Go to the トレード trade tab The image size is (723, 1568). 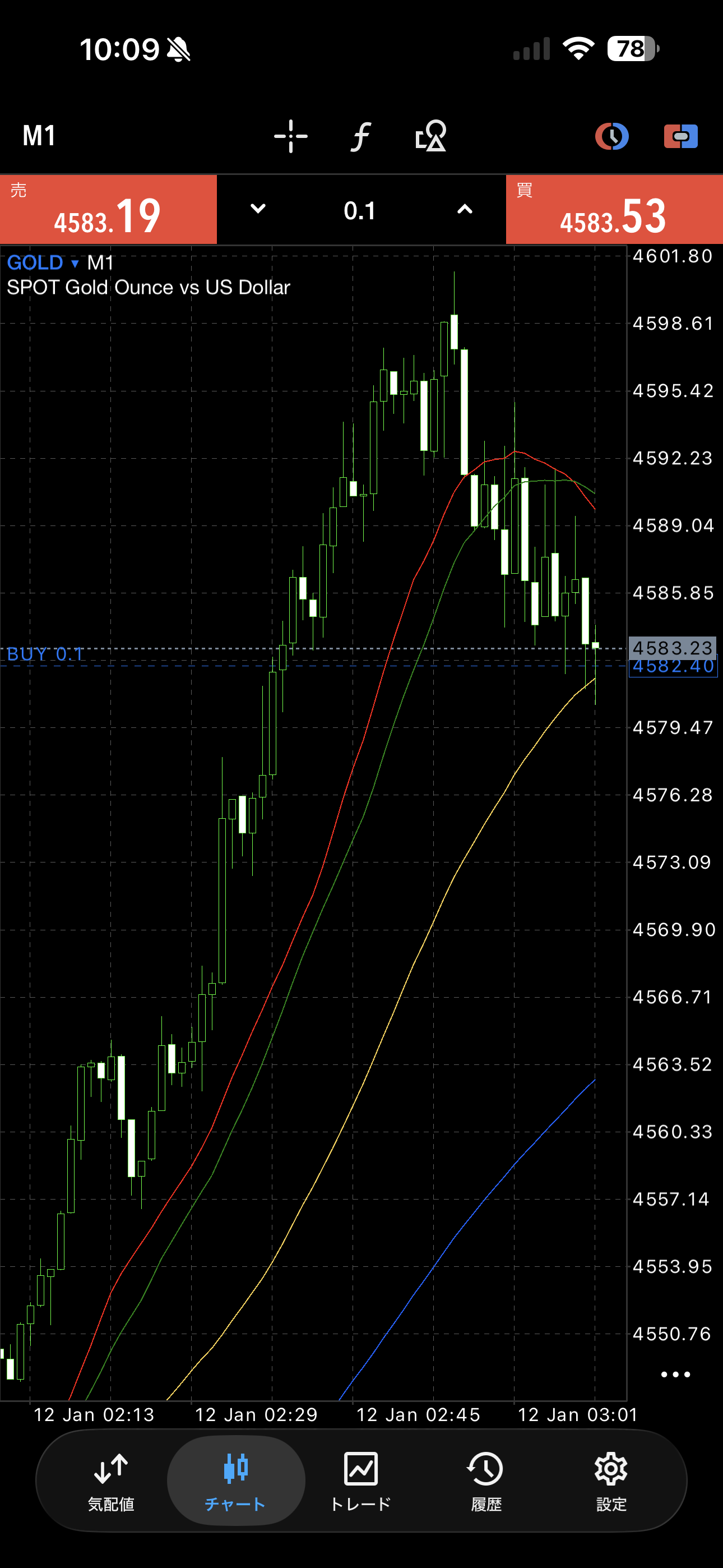click(x=361, y=1481)
